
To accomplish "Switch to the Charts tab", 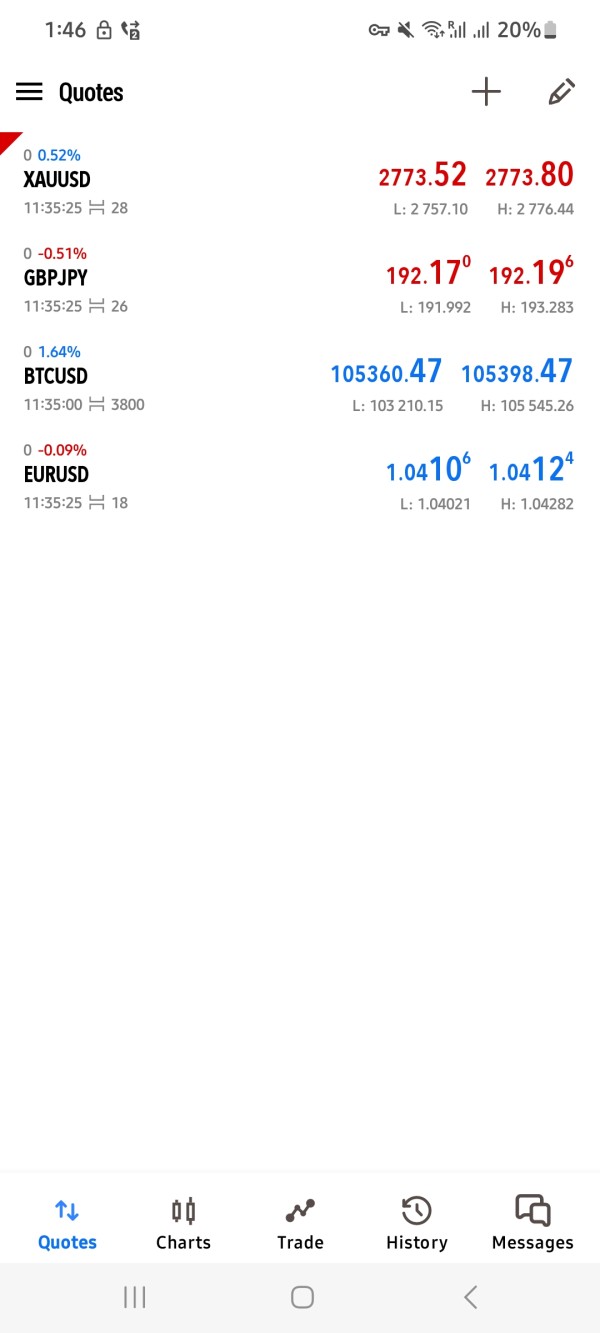I will (x=183, y=1224).
